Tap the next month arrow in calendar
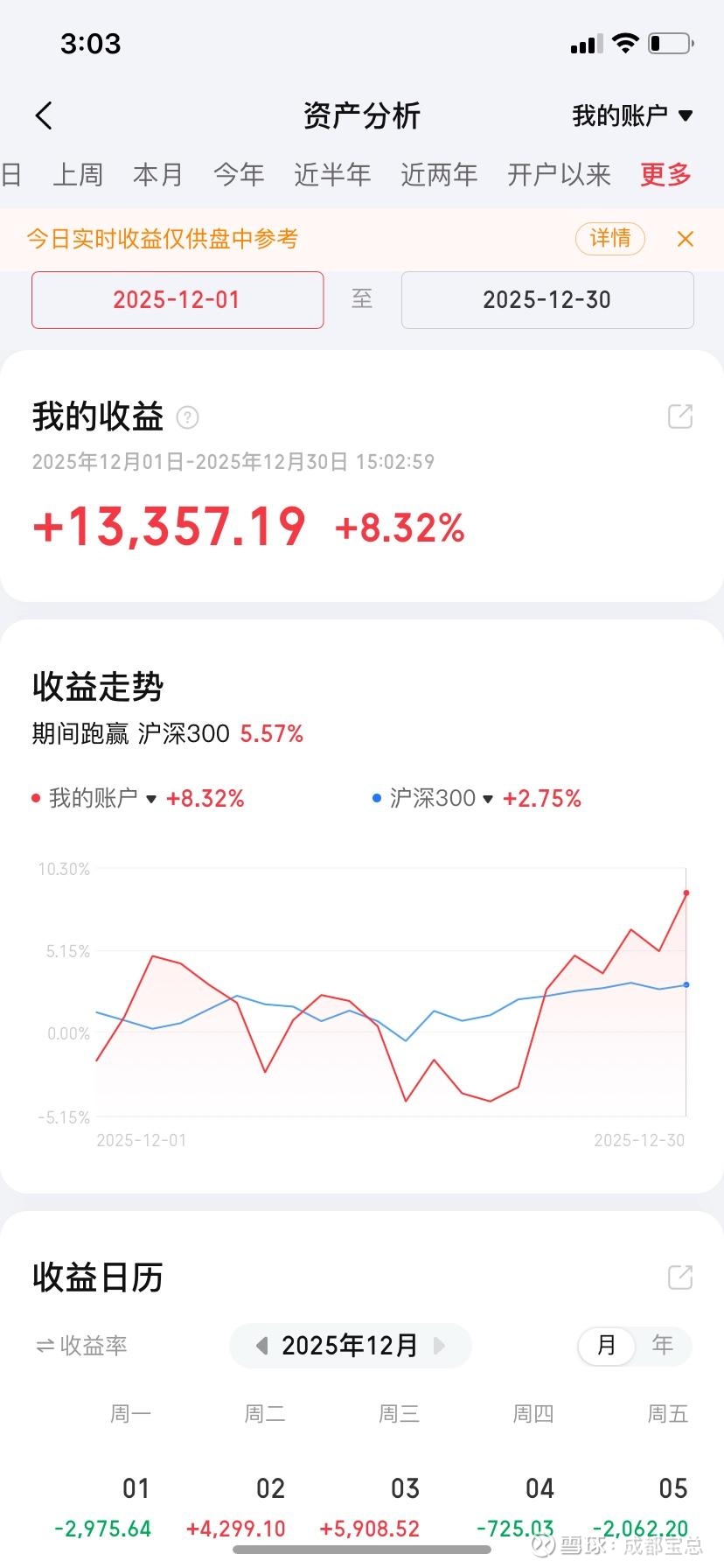724x1568 pixels. coord(441,1347)
